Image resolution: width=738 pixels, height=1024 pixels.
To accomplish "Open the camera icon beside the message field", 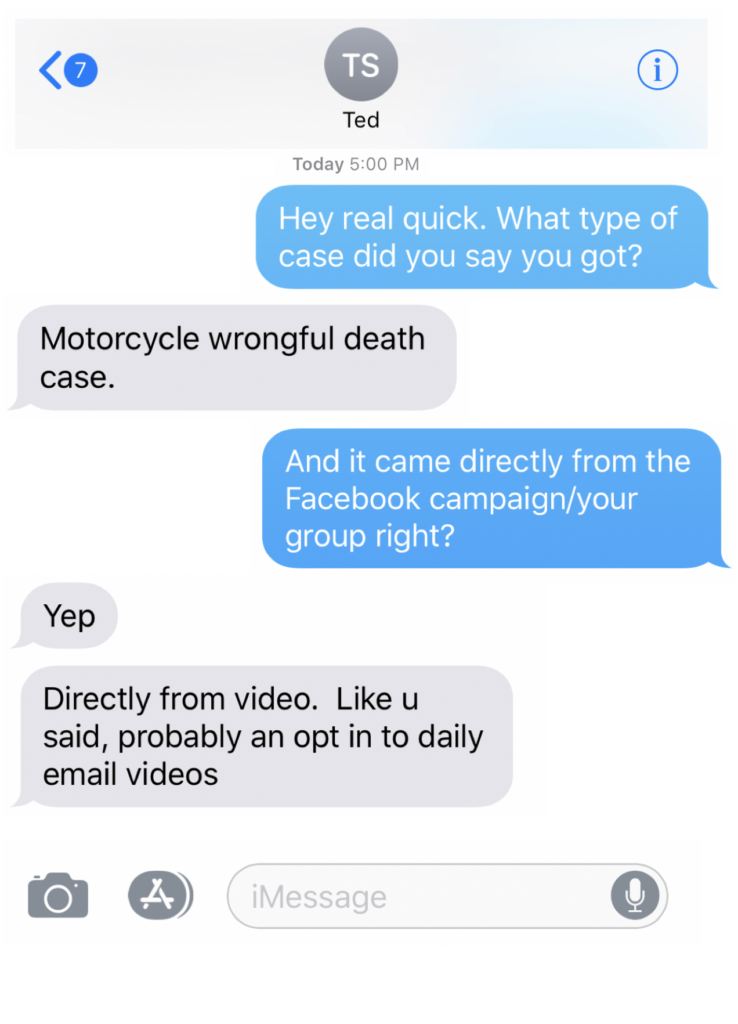I will click(57, 895).
